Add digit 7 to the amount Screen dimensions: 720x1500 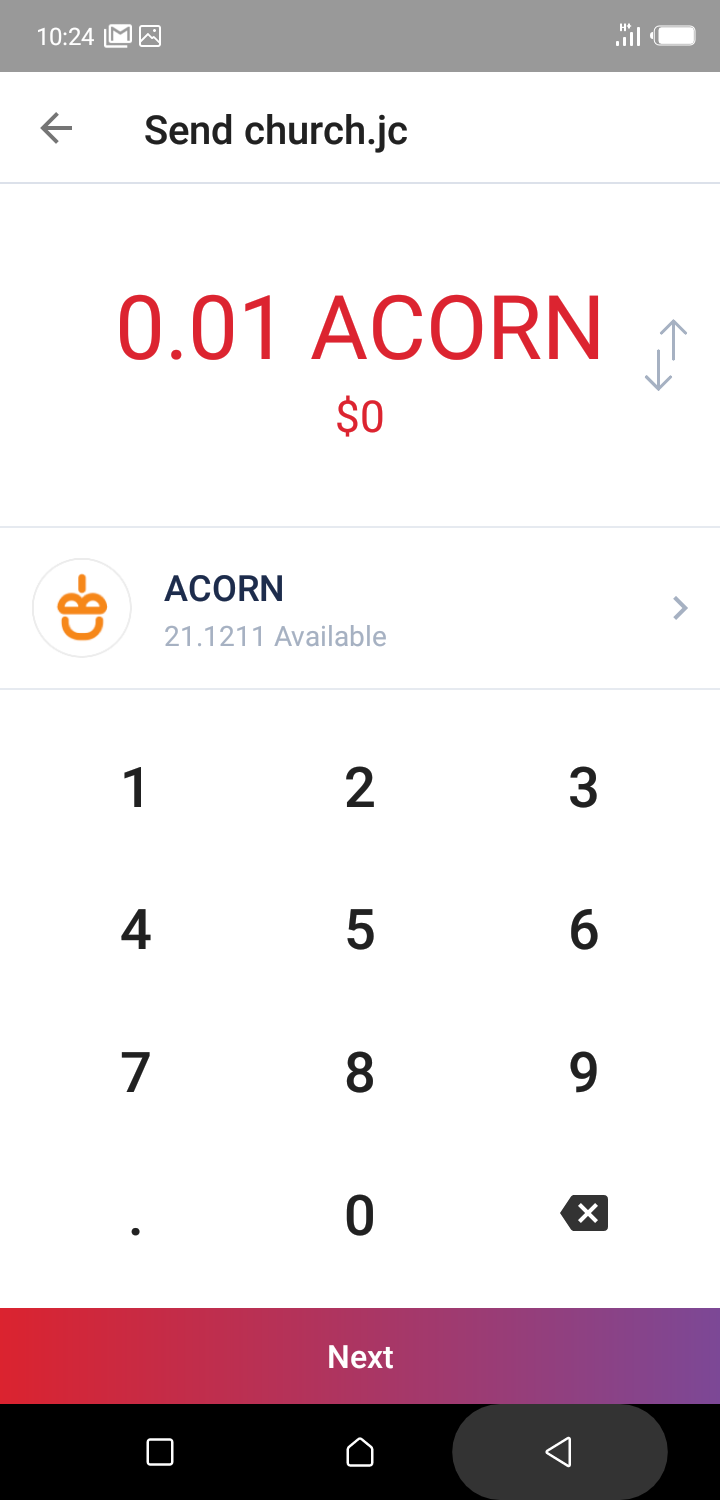135,1073
